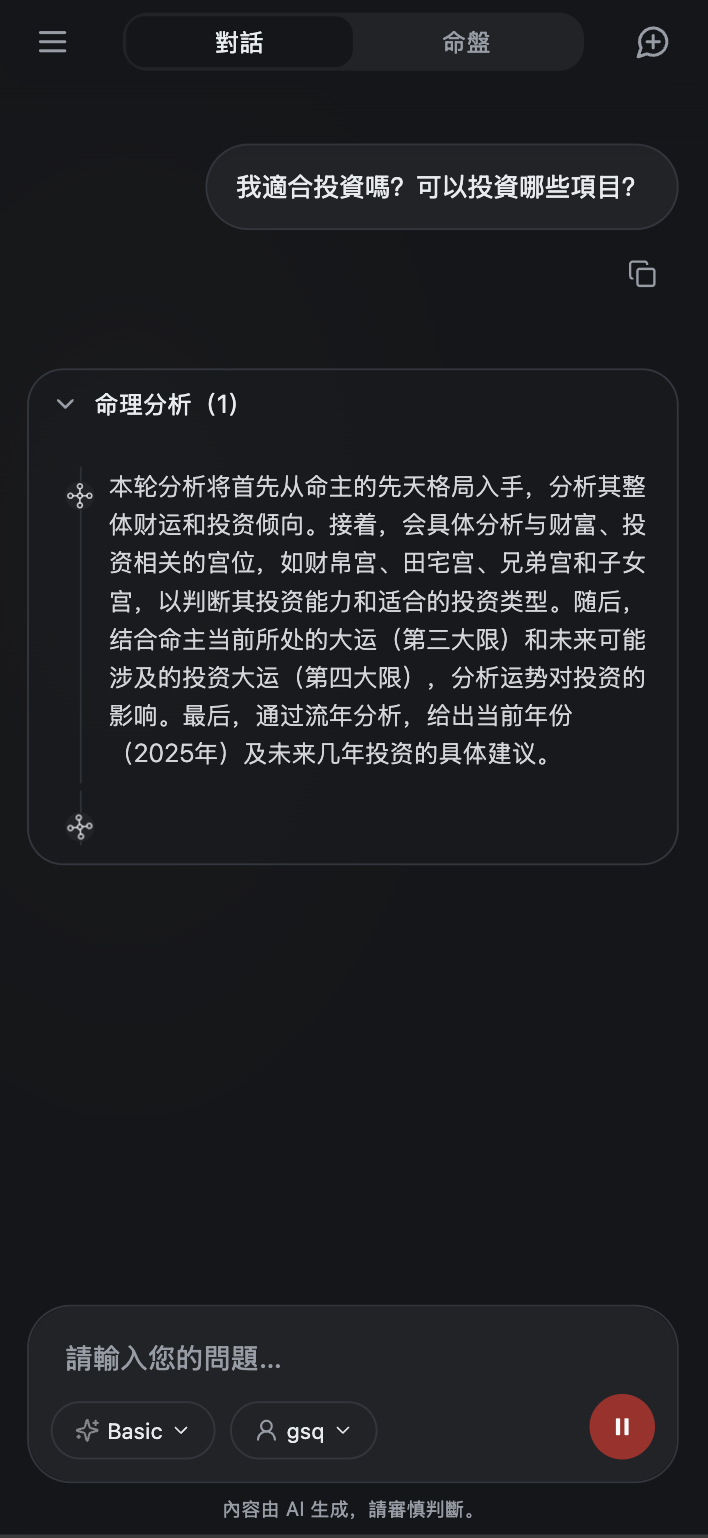708x1538 pixels.
Task: Open the Basic model dropdown
Action: (133, 1430)
